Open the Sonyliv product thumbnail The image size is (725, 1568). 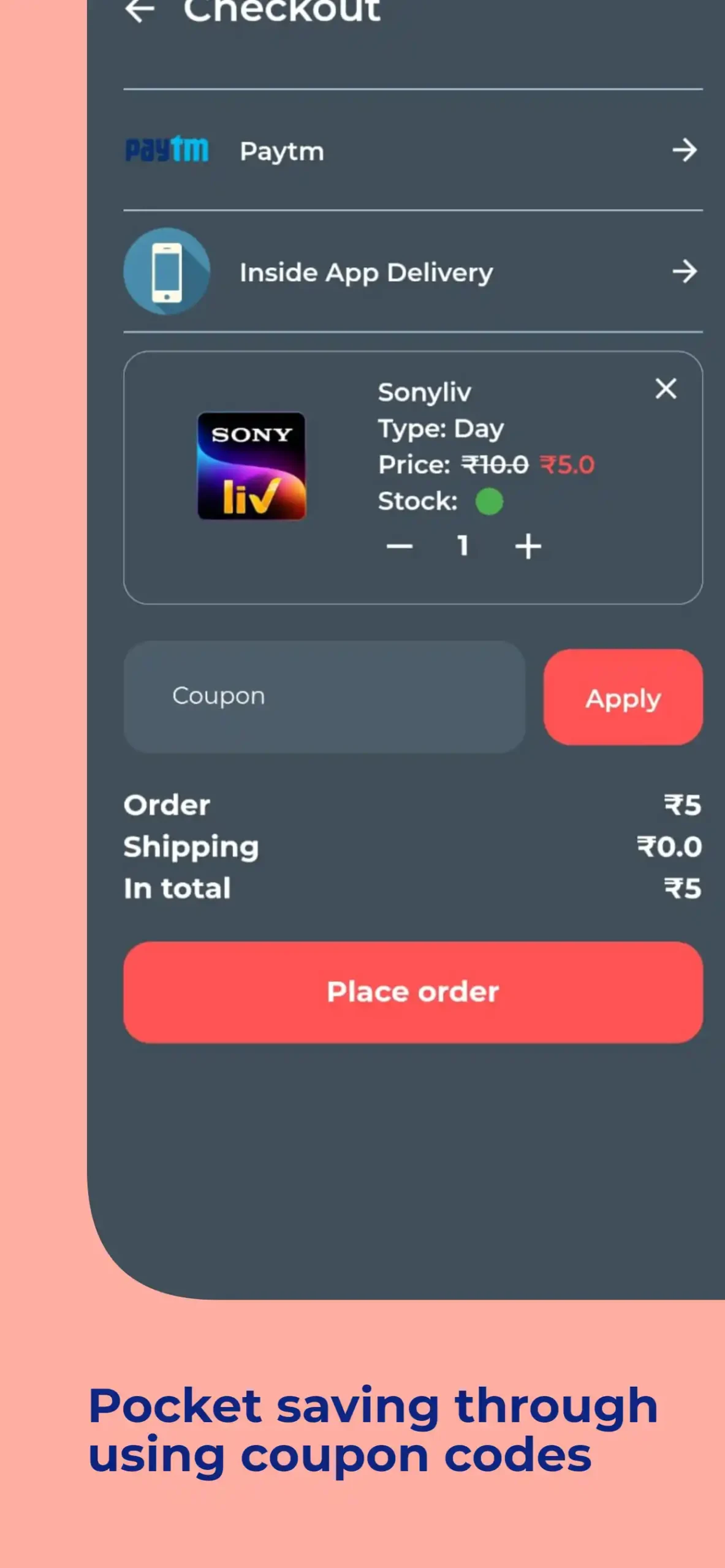250,467
